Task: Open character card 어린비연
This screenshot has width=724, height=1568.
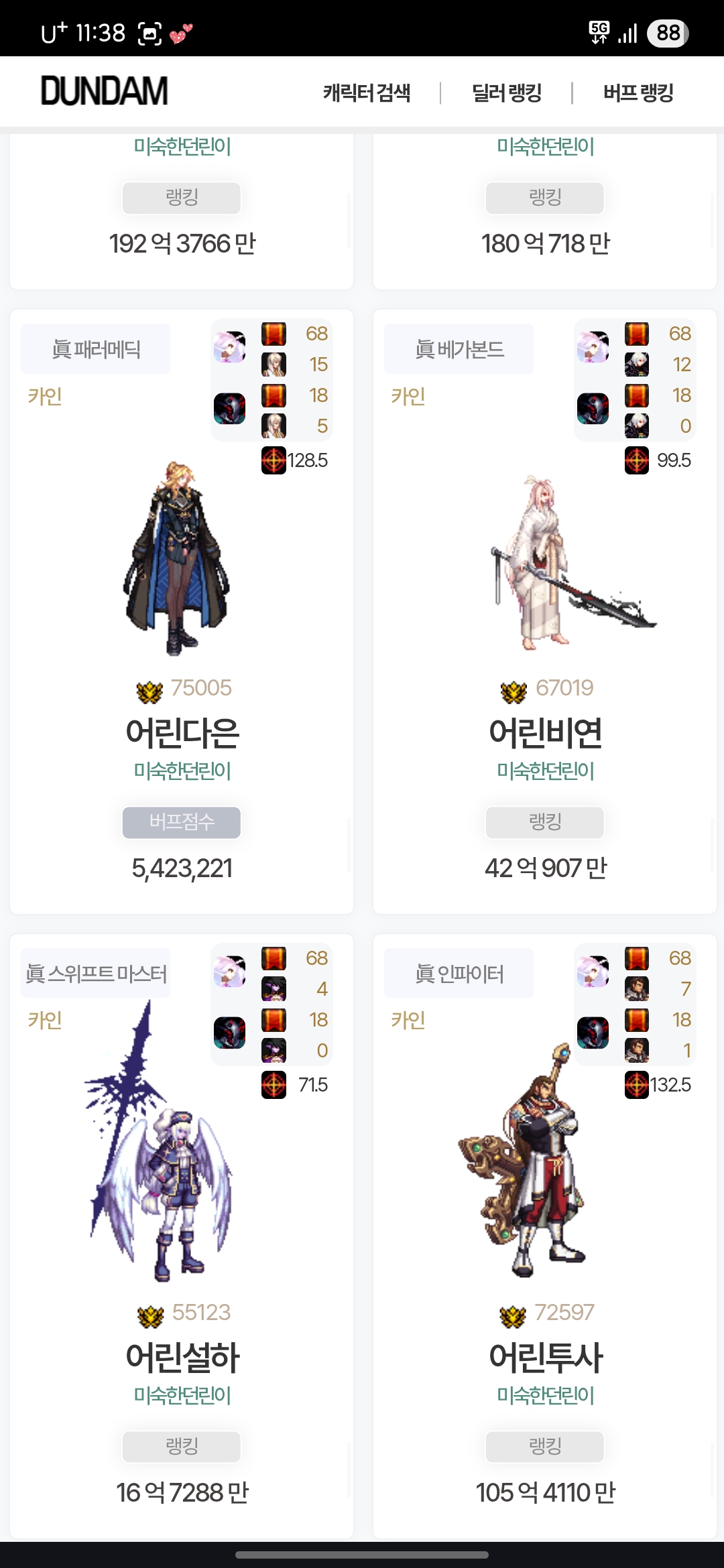Action: pyautogui.click(x=545, y=732)
